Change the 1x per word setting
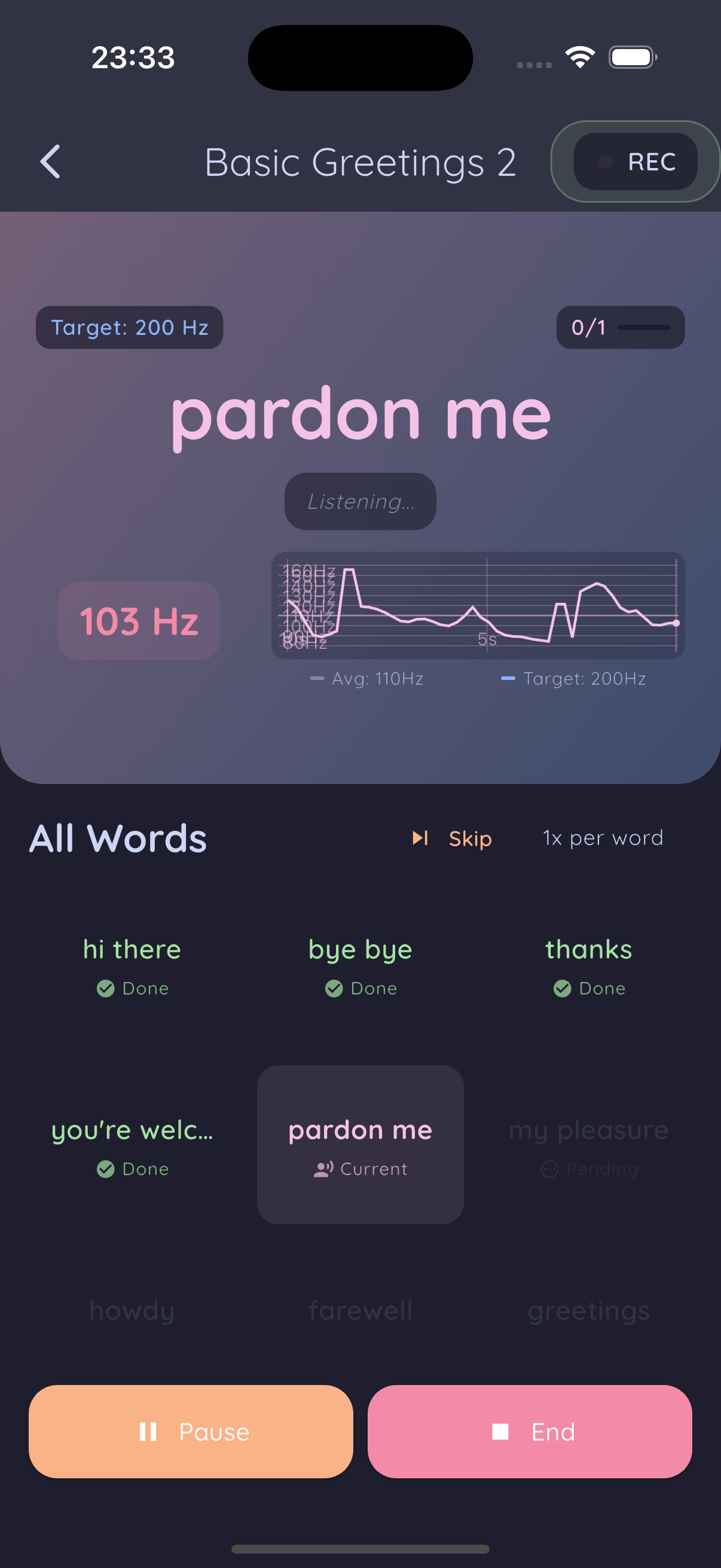 tap(603, 838)
